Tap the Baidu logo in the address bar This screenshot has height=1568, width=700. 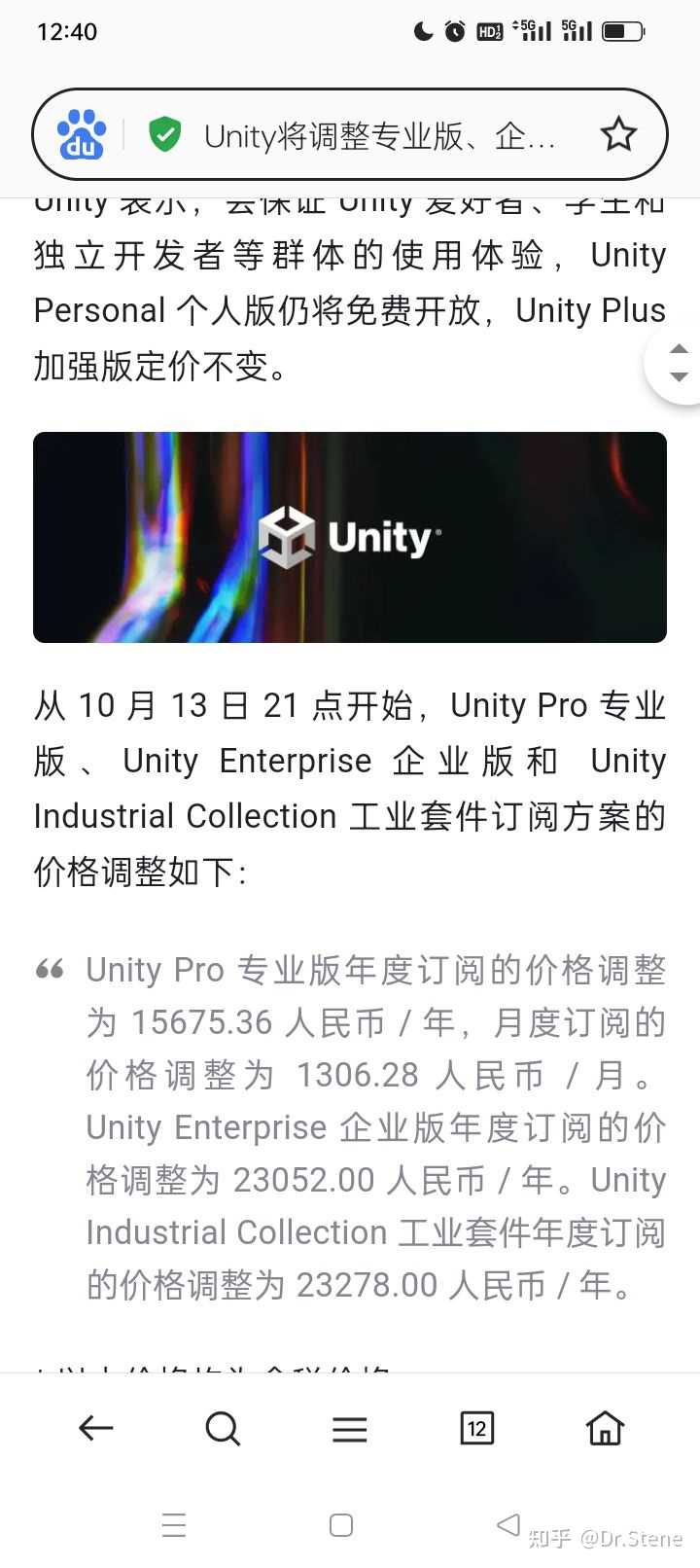point(82,134)
